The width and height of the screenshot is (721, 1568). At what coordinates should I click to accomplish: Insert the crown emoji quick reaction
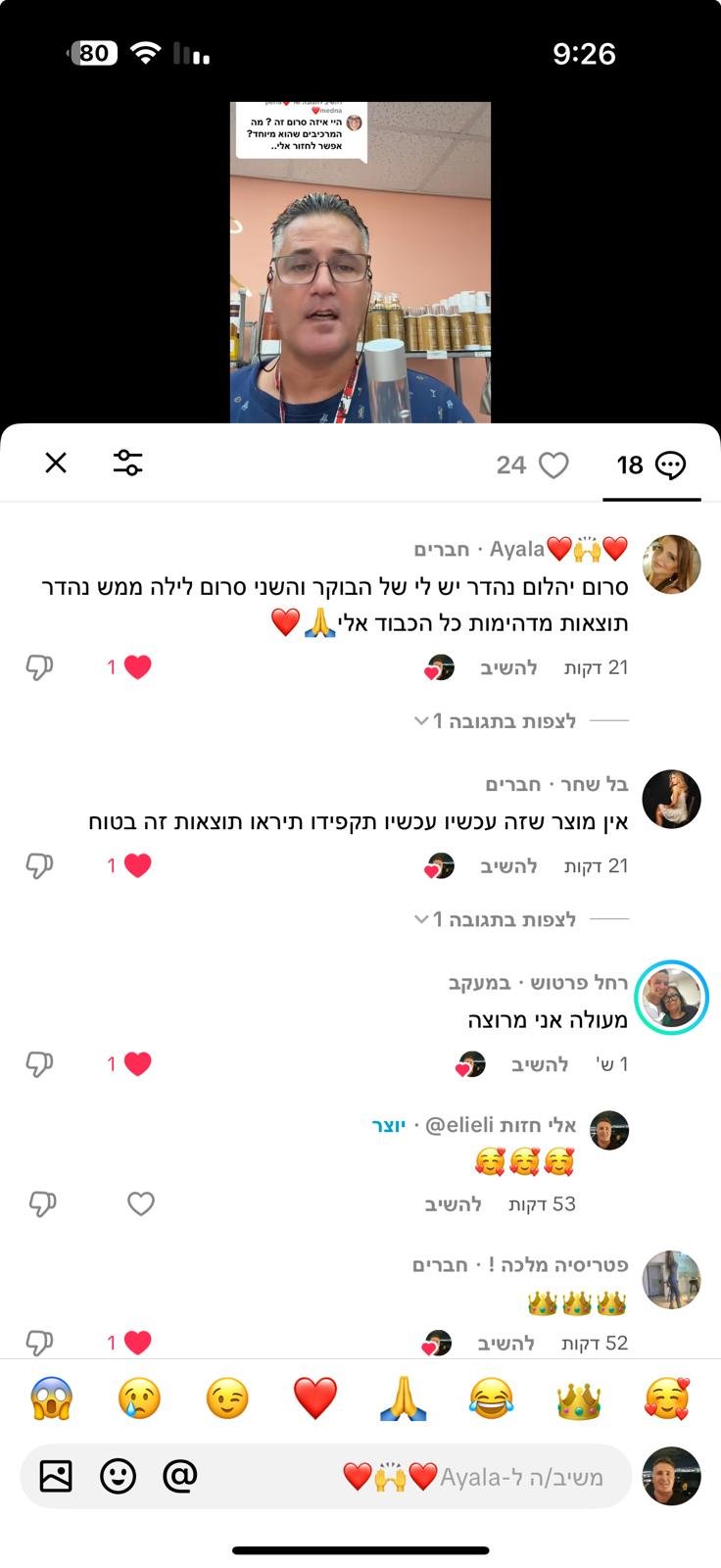coord(578,1398)
